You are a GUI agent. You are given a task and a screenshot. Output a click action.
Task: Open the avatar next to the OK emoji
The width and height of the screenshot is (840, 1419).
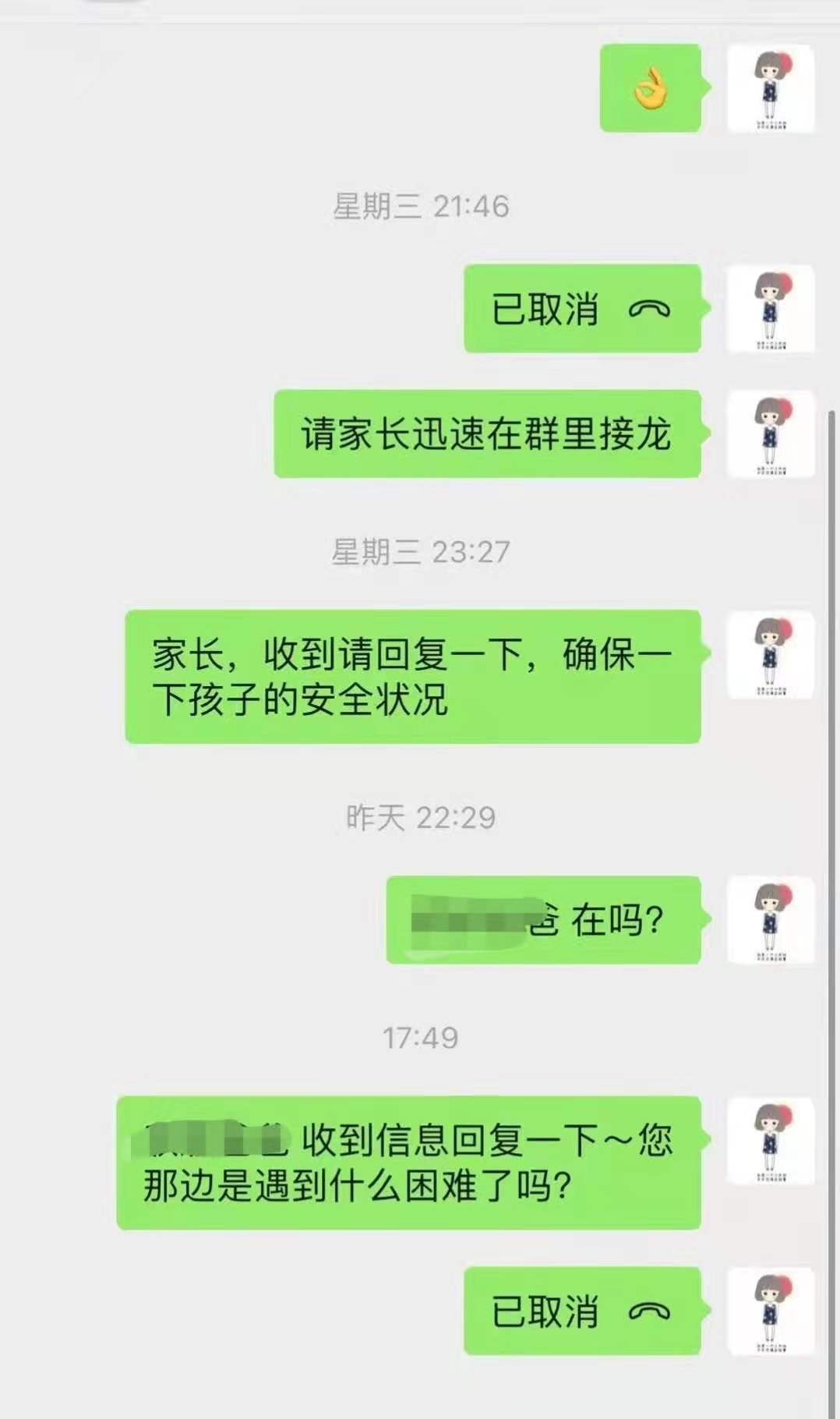pyautogui.click(x=771, y=88)
